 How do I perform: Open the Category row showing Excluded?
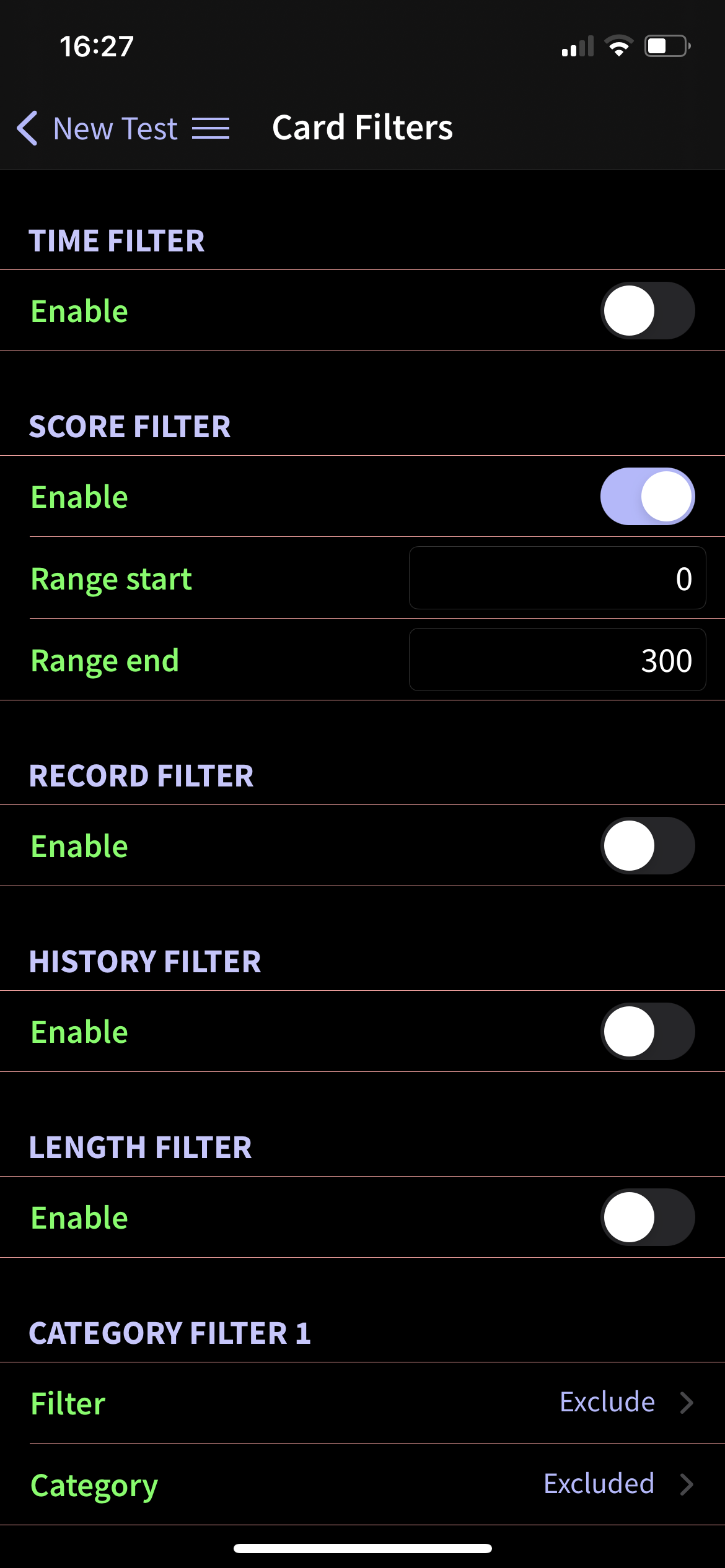pos(362,1484)
